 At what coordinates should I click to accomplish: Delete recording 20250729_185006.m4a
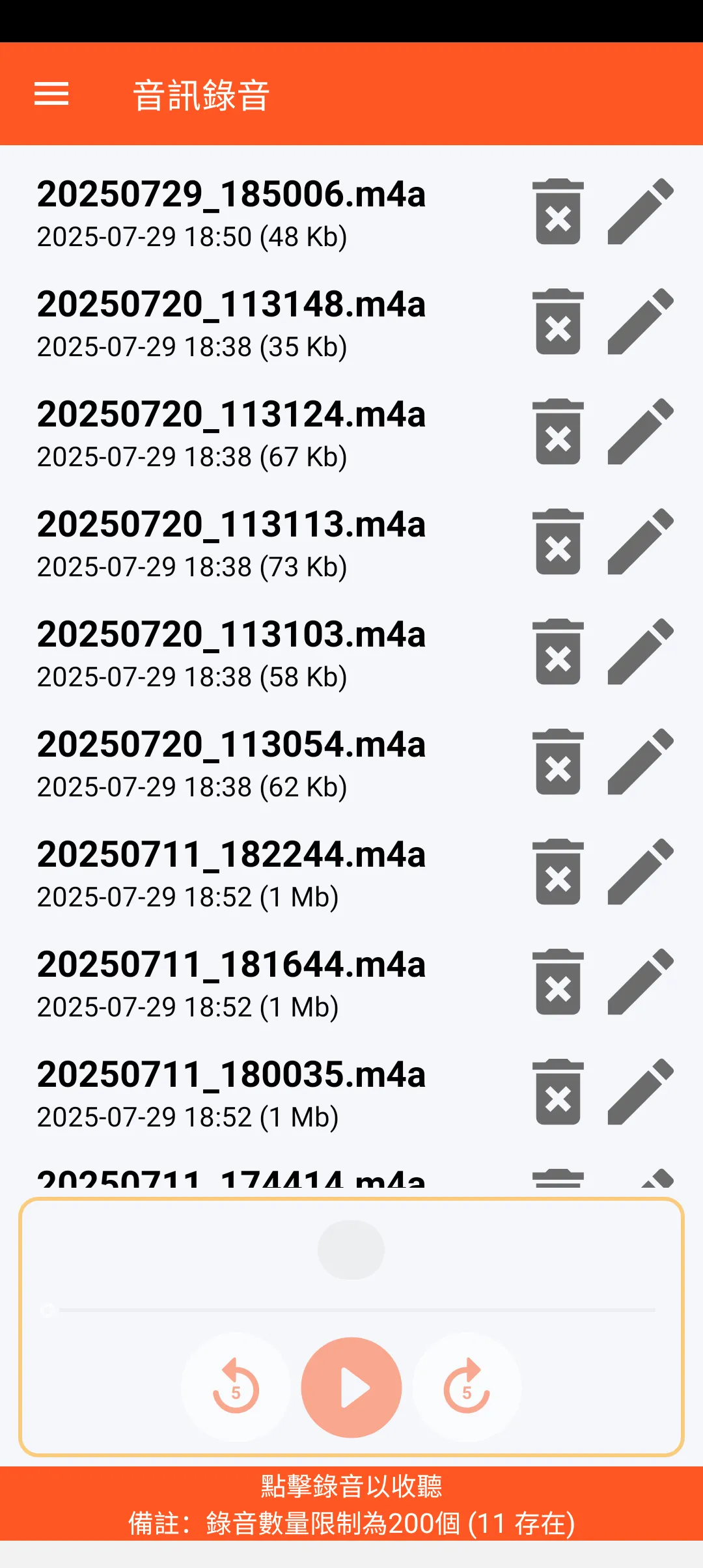point(558,212)
